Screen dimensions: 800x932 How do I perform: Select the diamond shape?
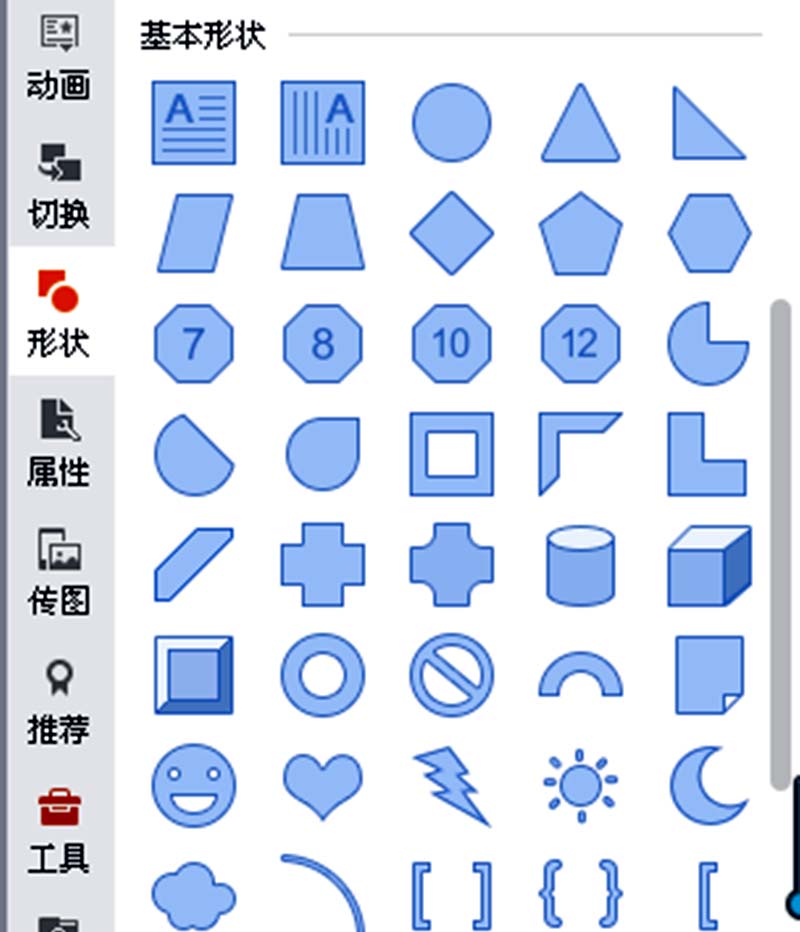(x=451, y=233)
